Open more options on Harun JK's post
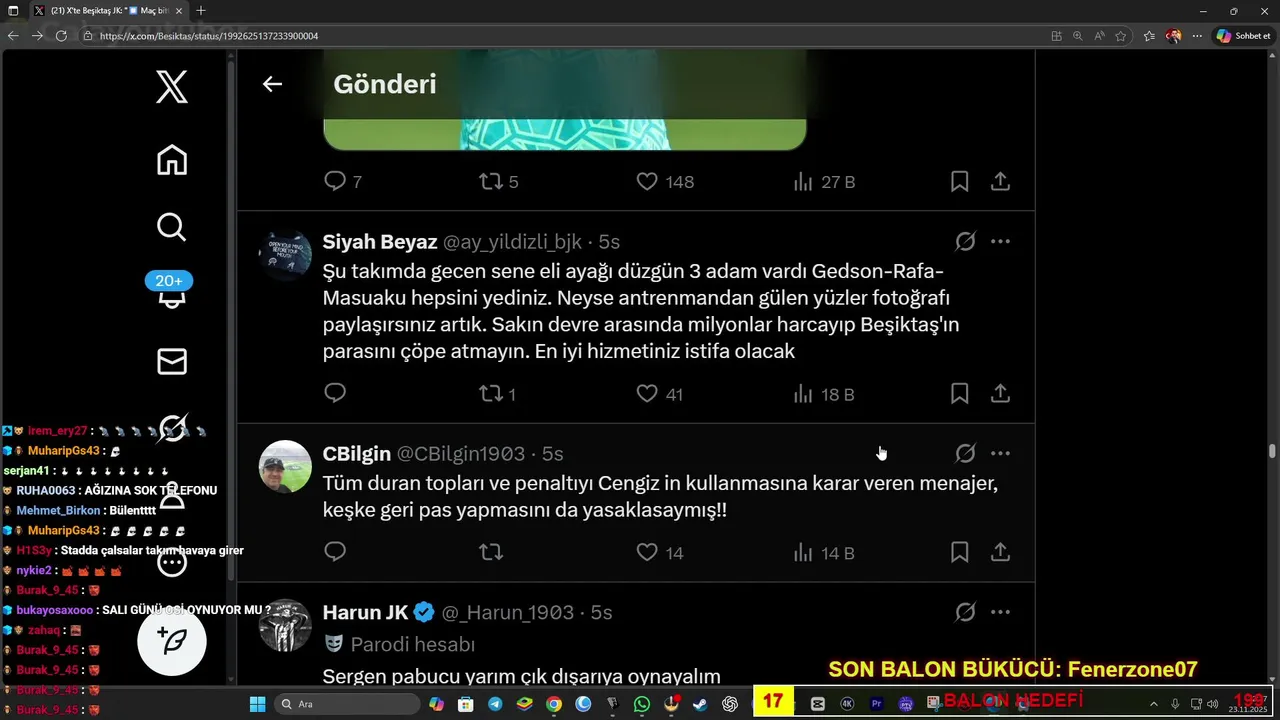1280x720 pixels. pos(1000,612)
